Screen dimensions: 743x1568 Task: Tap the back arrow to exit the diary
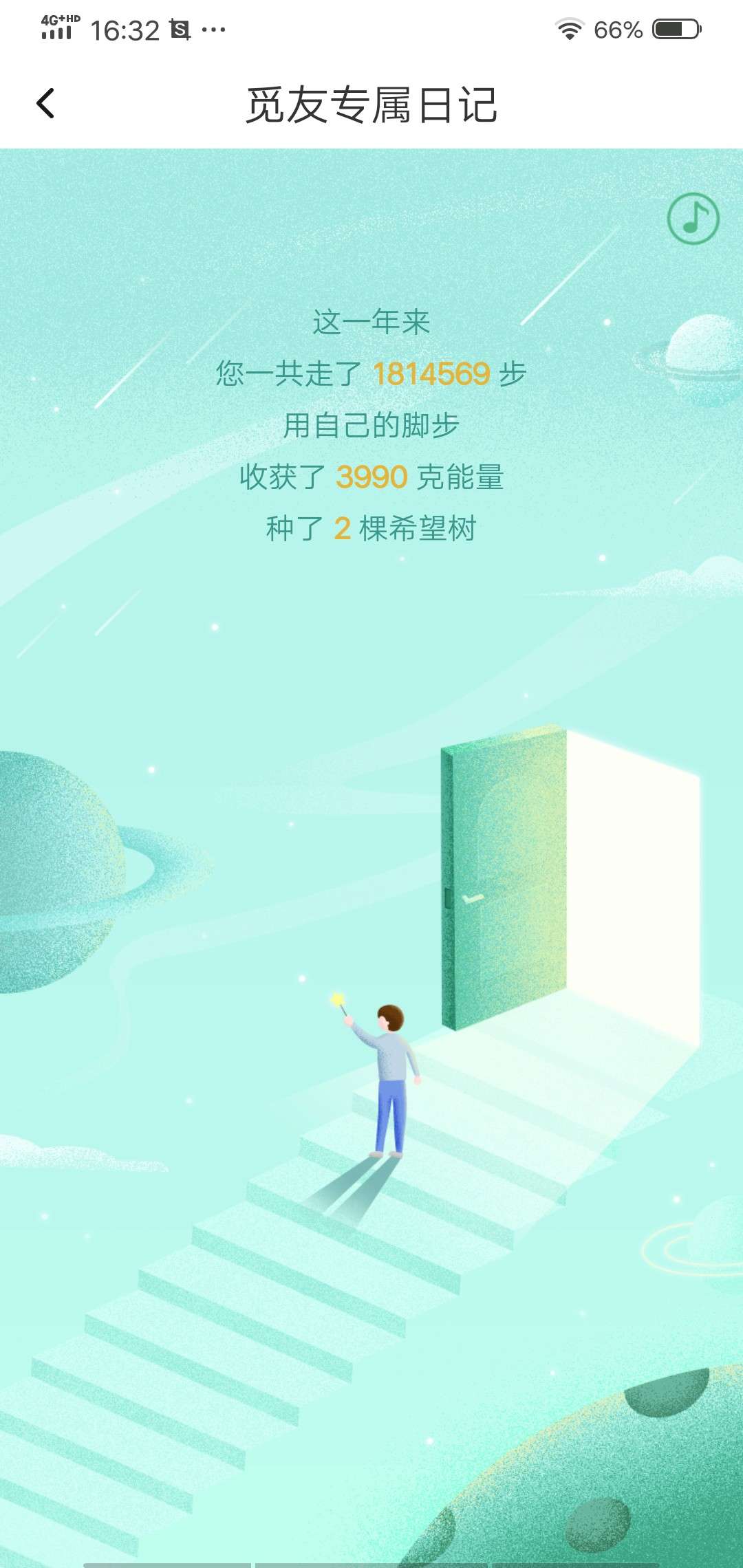coord(44,103)
